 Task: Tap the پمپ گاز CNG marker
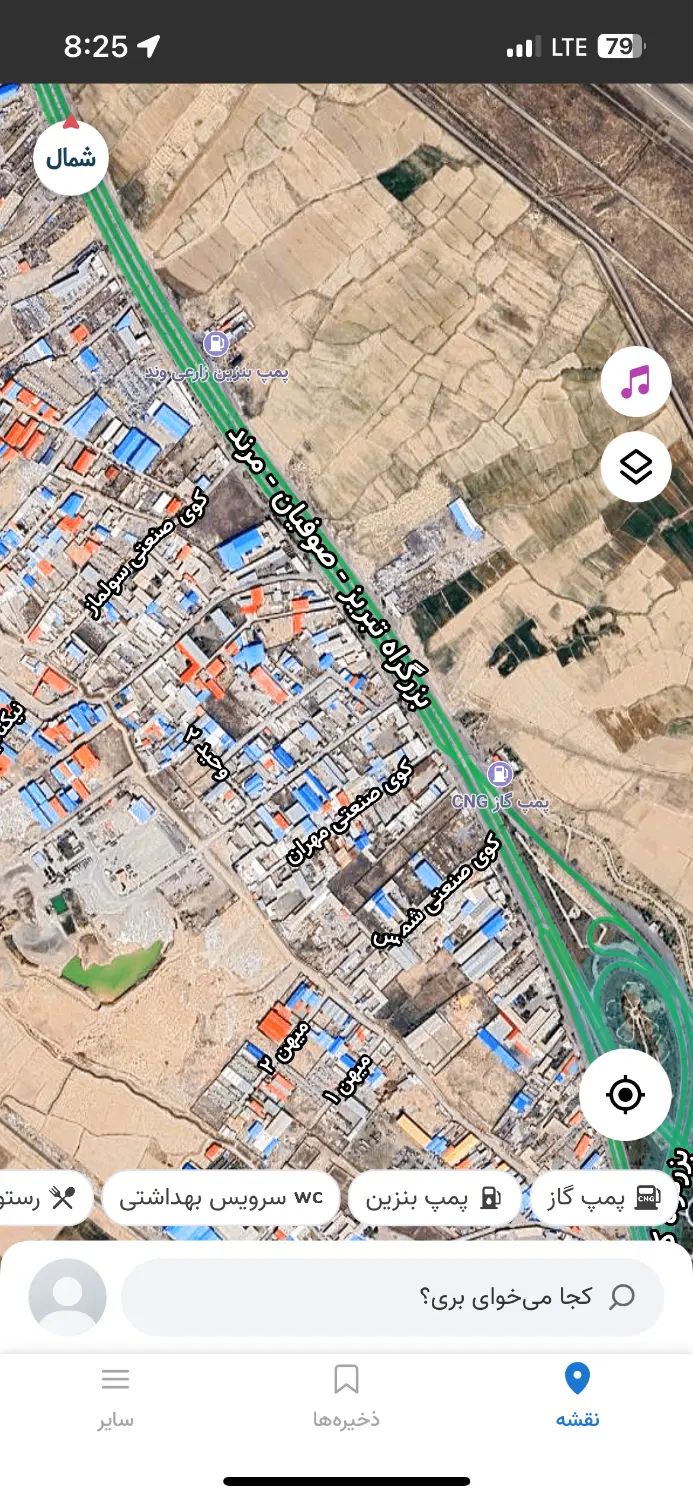coord(499,774)
